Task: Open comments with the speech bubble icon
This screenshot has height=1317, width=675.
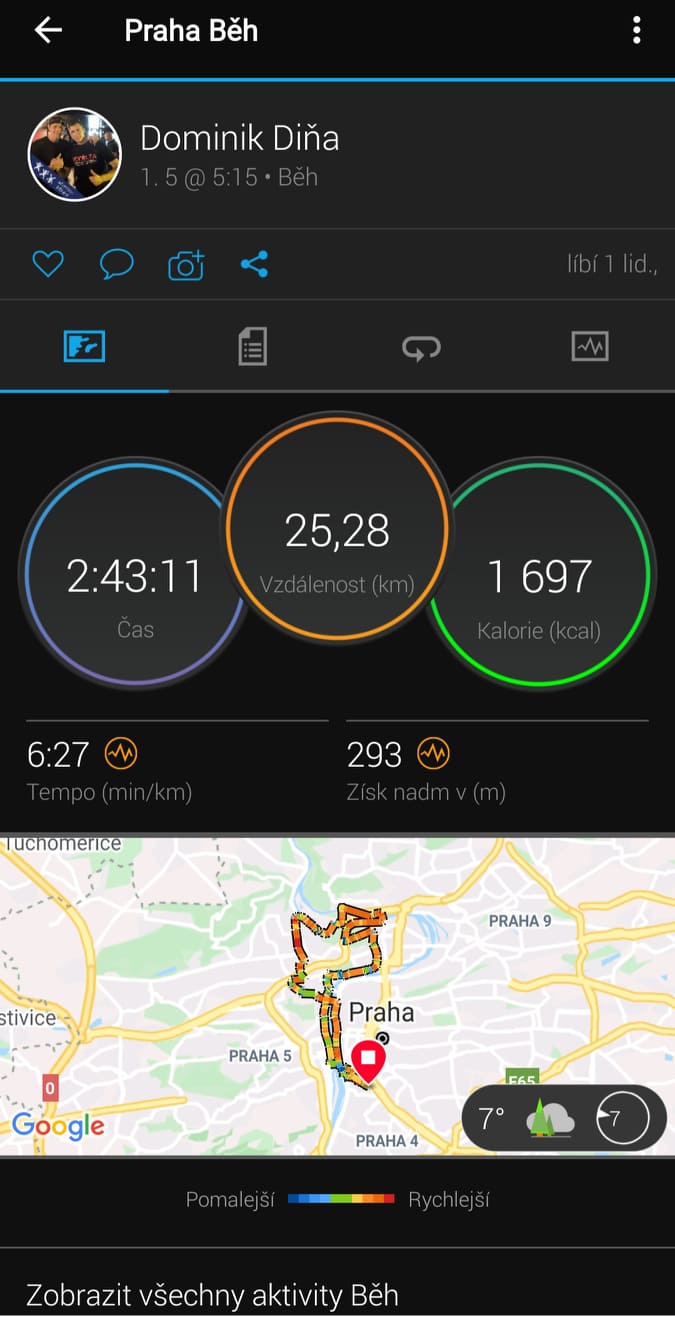Action: point(117,265)
